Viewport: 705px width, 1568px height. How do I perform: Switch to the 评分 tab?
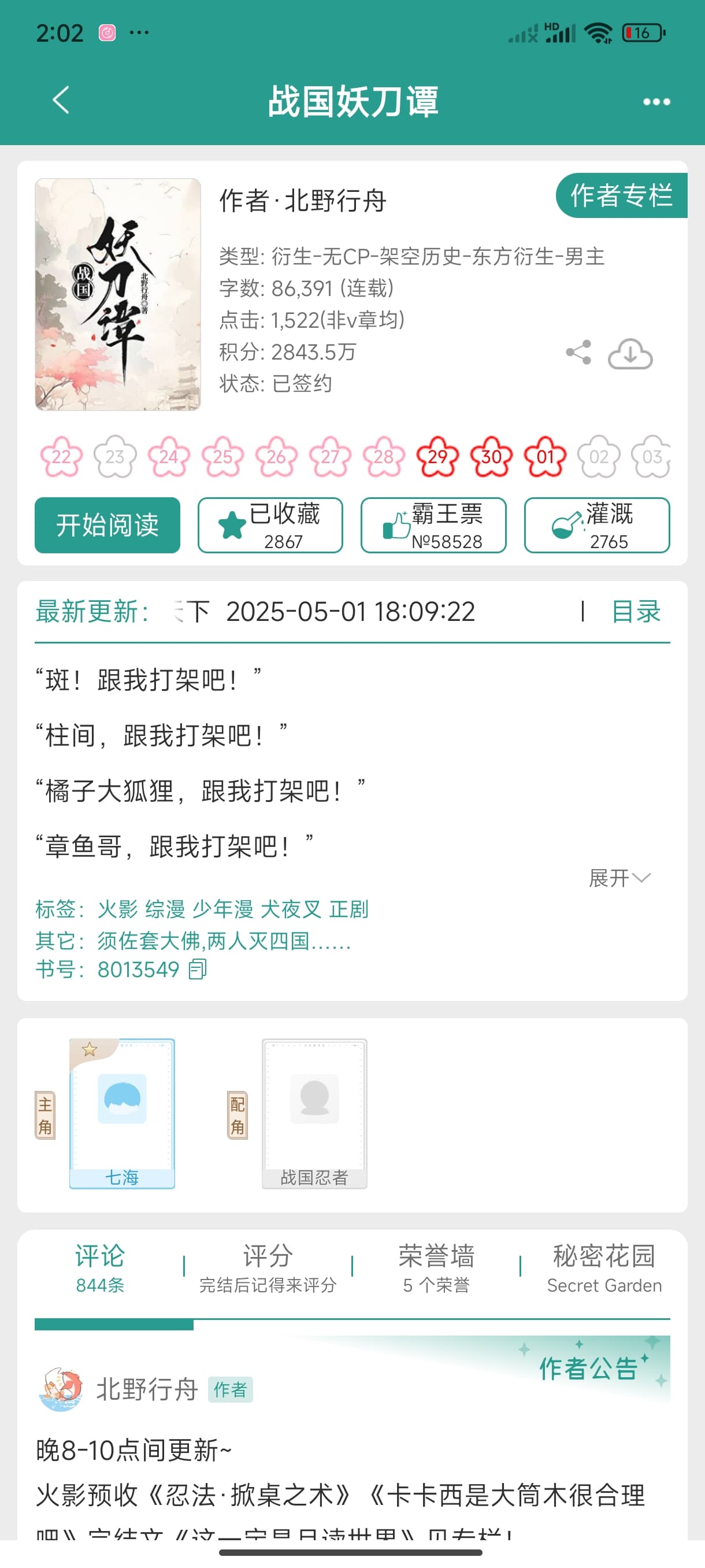(x=268, y=1267)
